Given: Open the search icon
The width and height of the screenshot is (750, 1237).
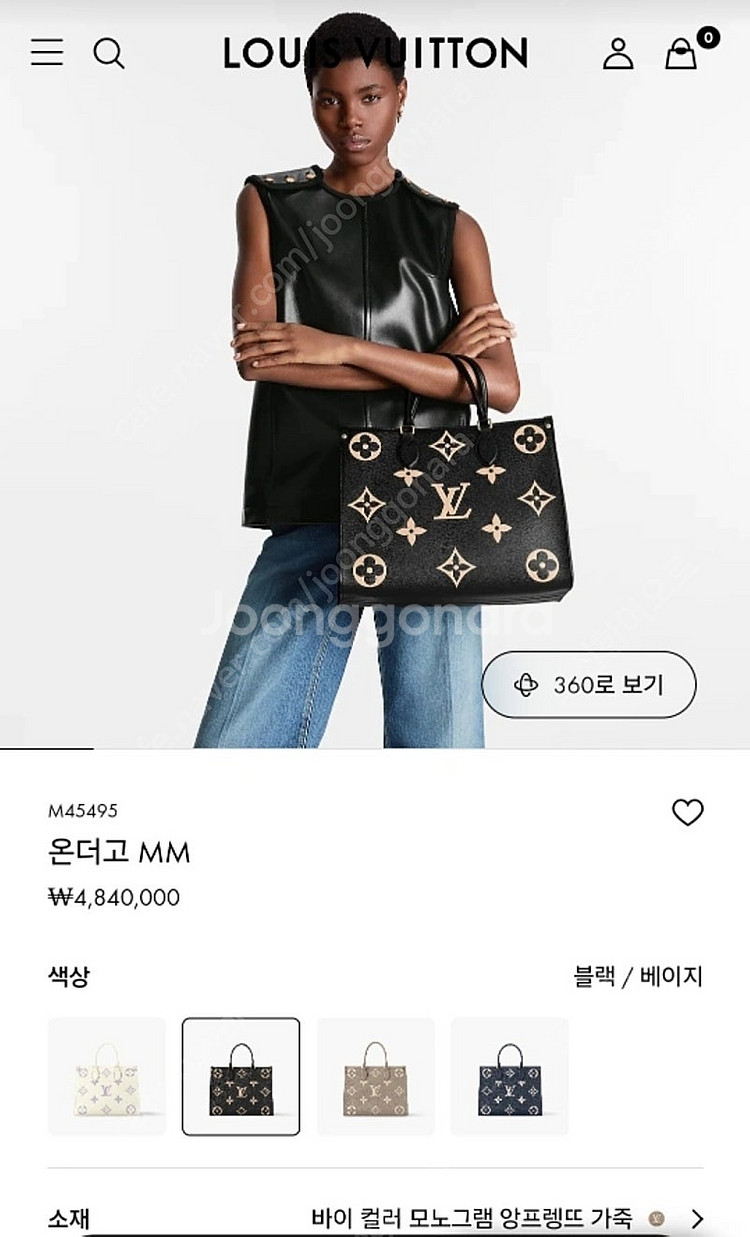Looking at the screenshot, I should click(109, 53).
